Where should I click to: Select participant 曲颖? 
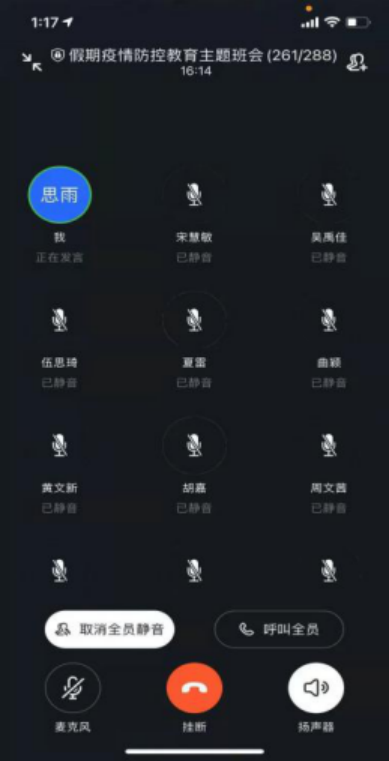pyautogui.click(x=329, y=320)
